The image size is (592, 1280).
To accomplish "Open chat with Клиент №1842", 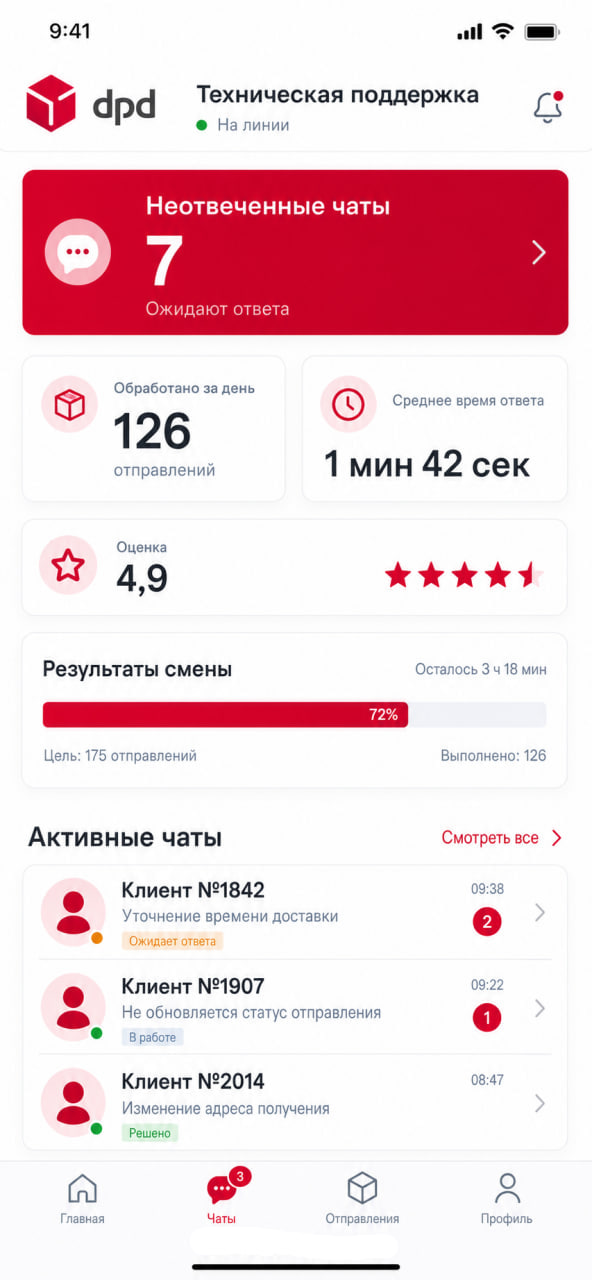I will pyautogui.click(x=295, y=912).
